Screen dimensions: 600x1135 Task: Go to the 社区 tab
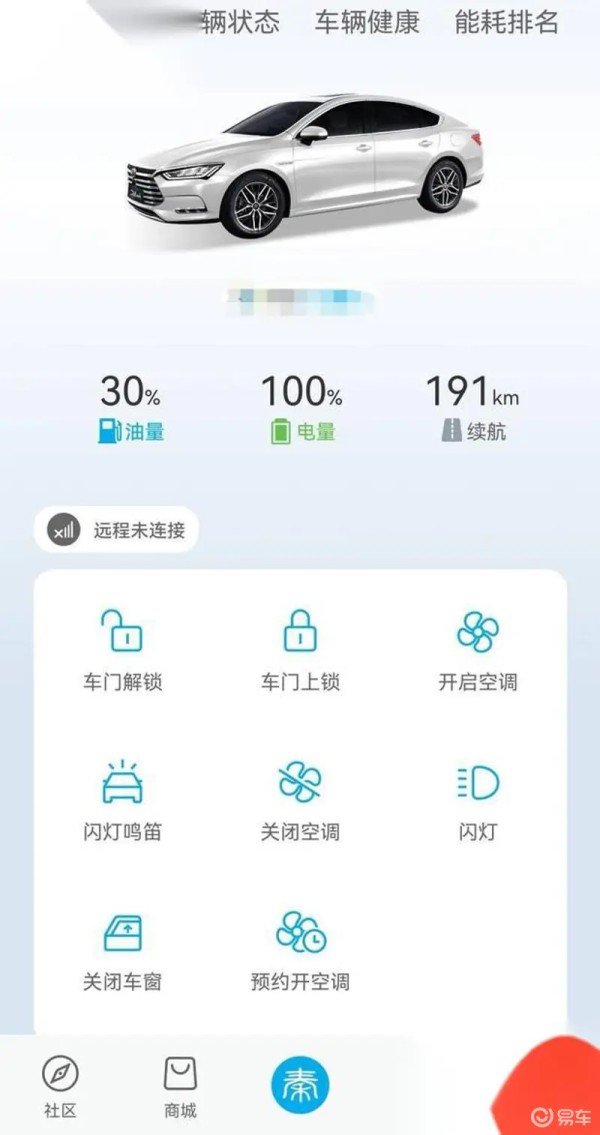(x=60, y=1087)
